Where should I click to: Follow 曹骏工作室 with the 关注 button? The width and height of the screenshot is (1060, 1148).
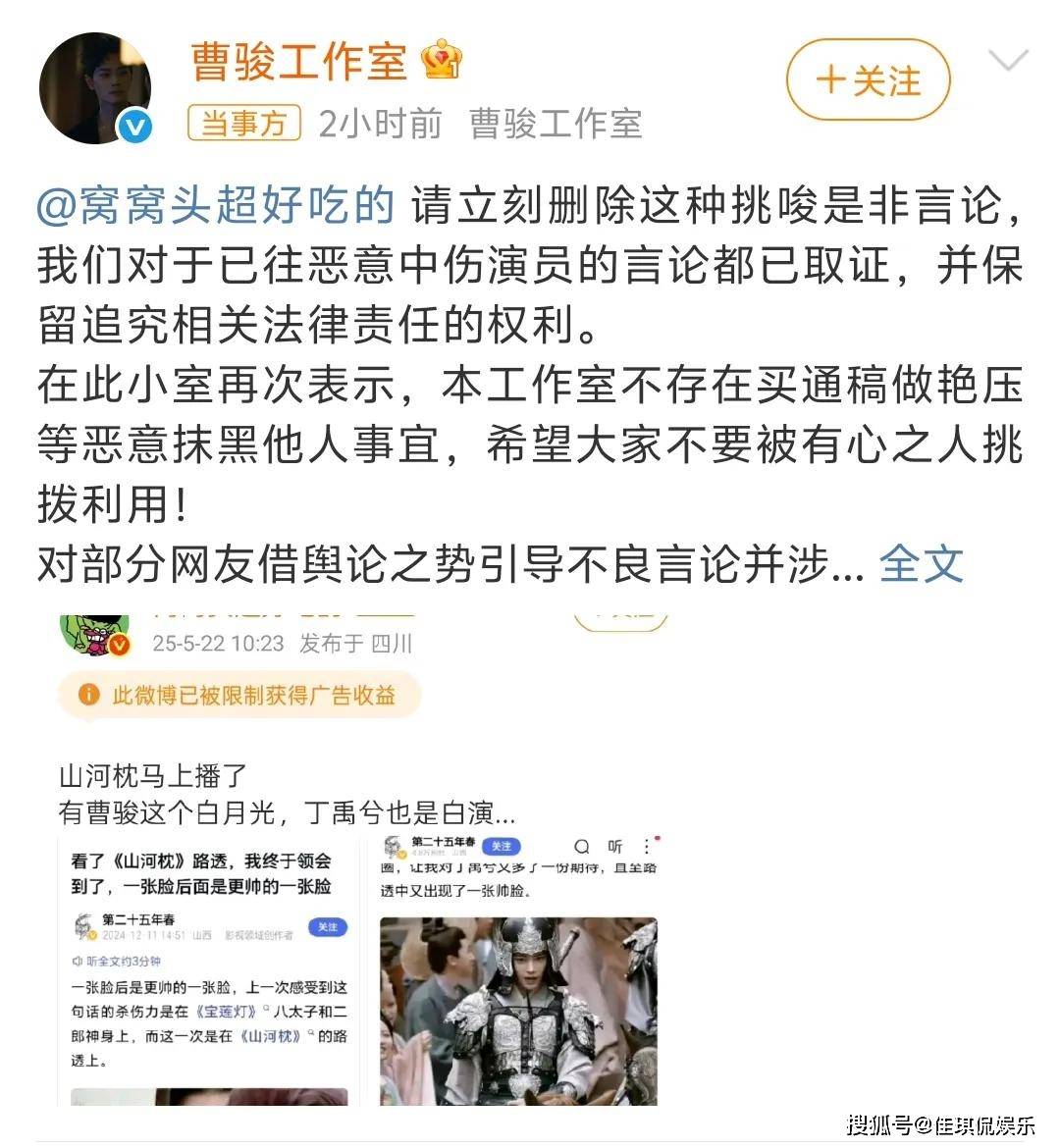coord(869,80)
